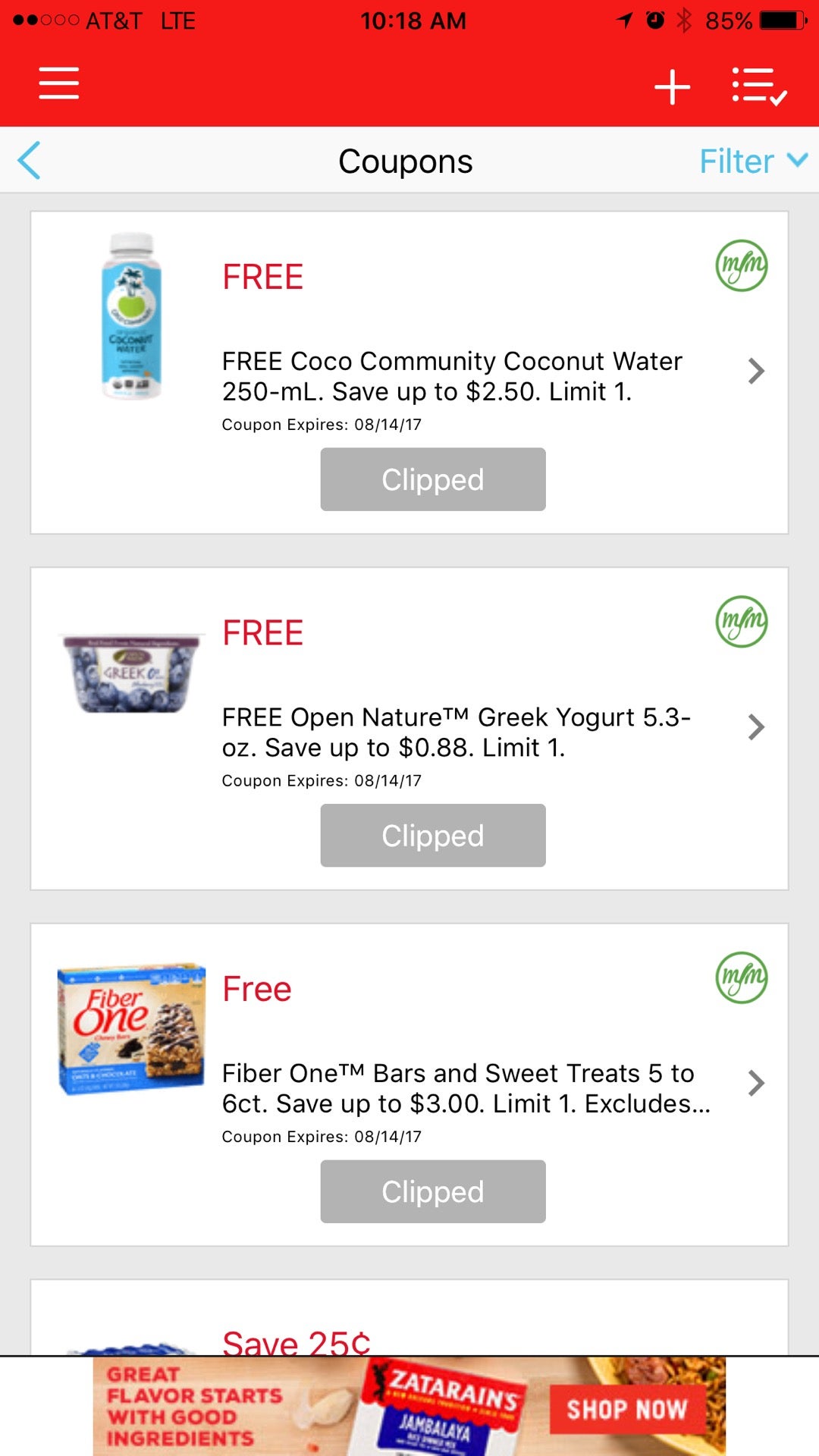
Task: Open Open Nature Greek Yogurt coupon details
Action: coord(755,726)
